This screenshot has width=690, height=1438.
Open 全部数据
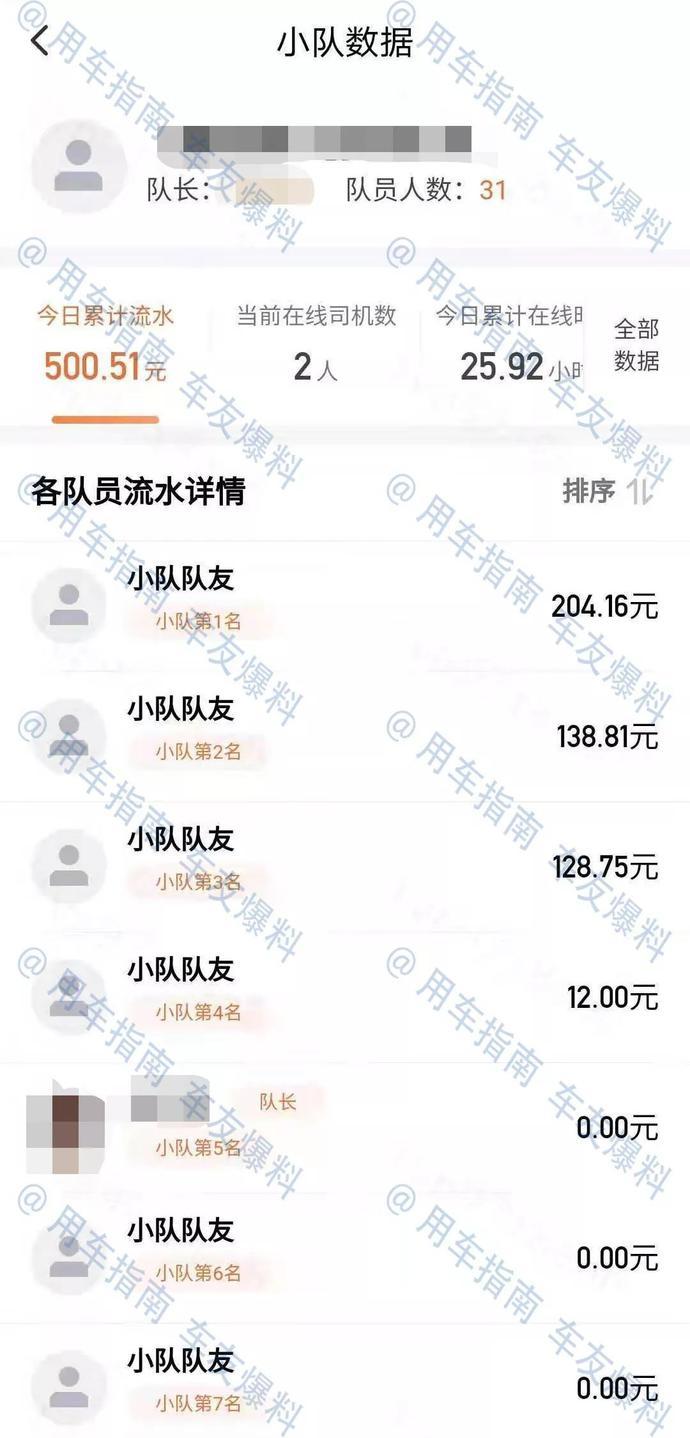(636, 345)
